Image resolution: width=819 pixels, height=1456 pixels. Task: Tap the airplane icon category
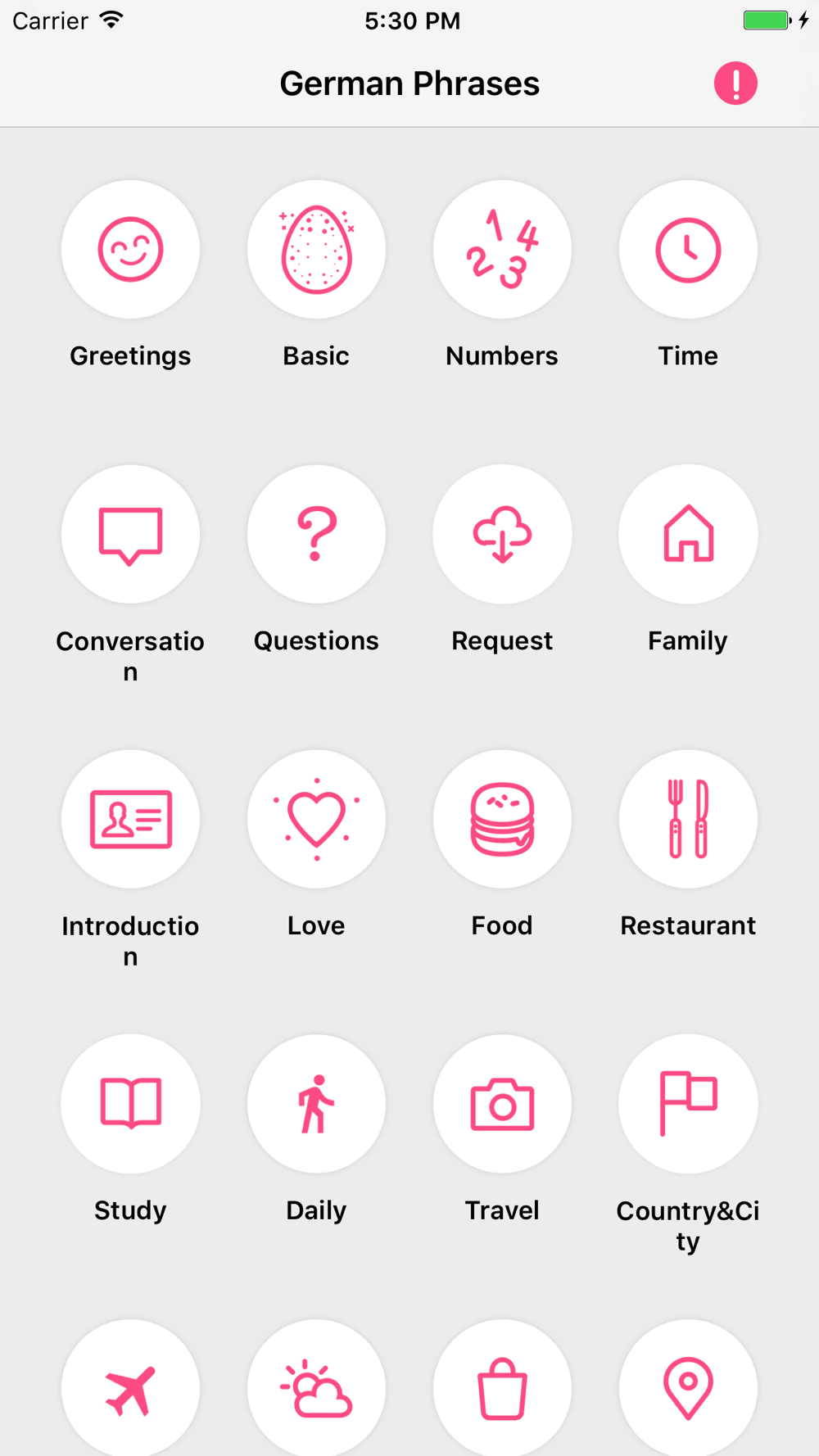[130, 1388]
